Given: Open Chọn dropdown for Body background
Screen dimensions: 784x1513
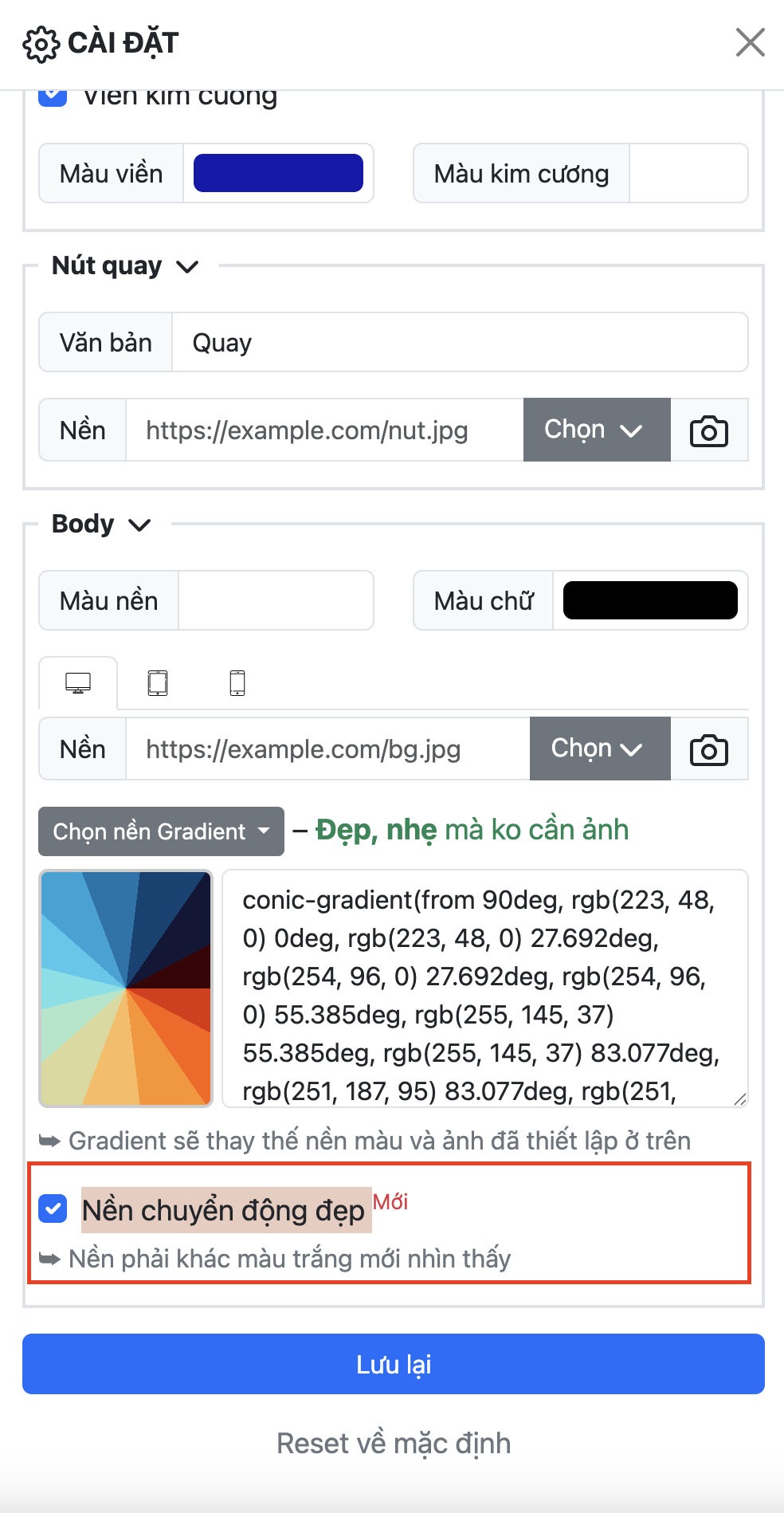Looking at the screenshot, I should (x=599, y=749).
